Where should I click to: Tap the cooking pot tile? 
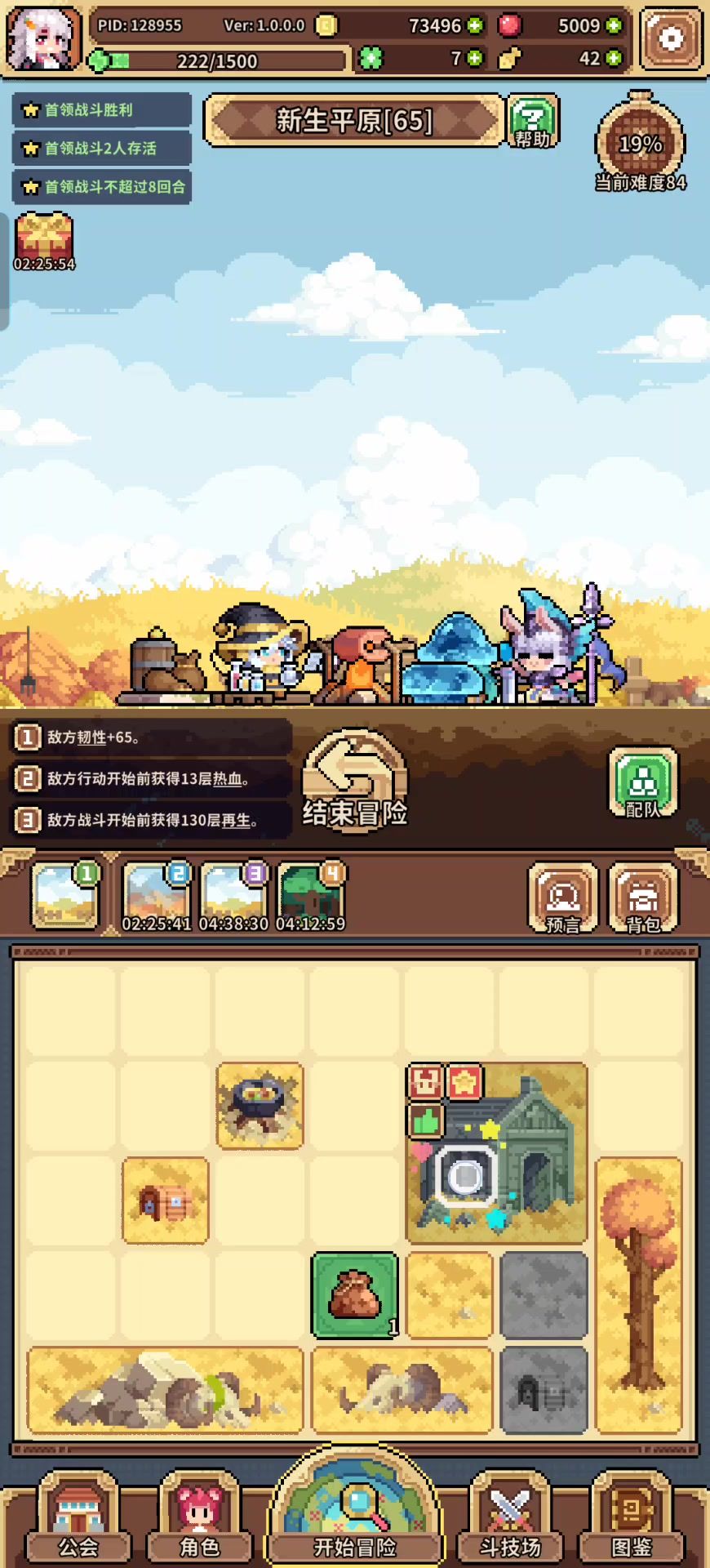point(260,1106)
